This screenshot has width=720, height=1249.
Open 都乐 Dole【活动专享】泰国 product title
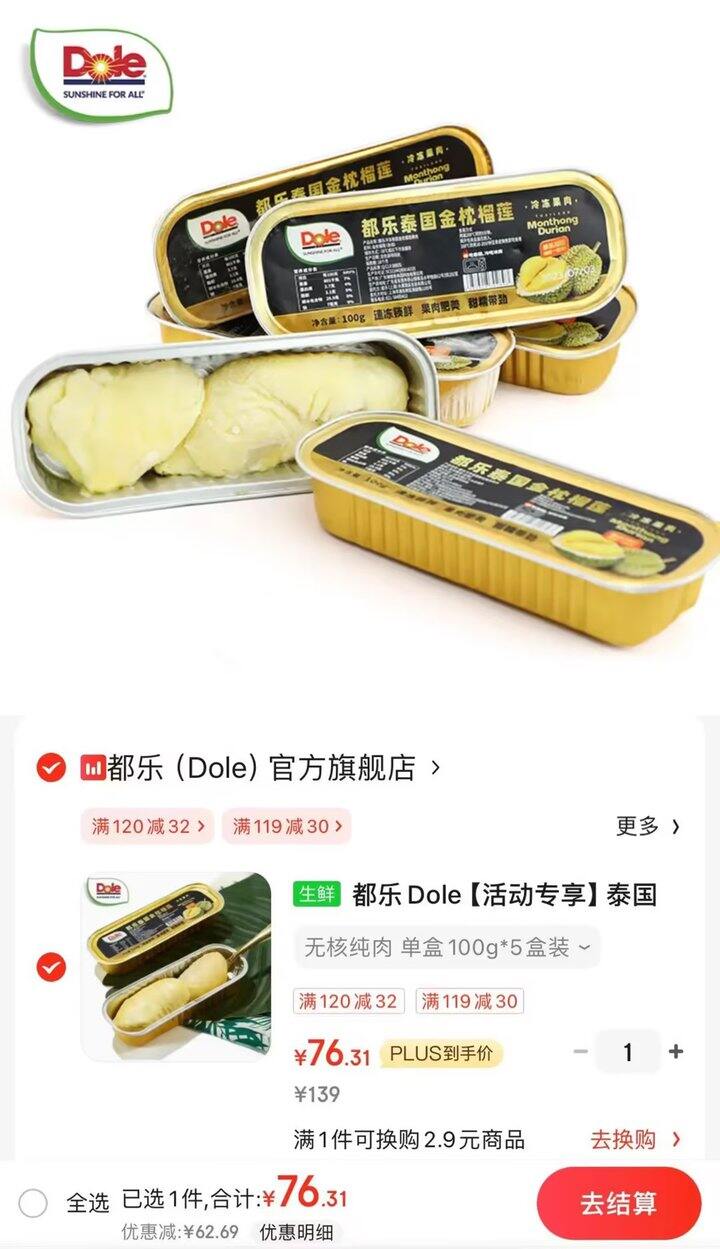click(x=504, y=894)
